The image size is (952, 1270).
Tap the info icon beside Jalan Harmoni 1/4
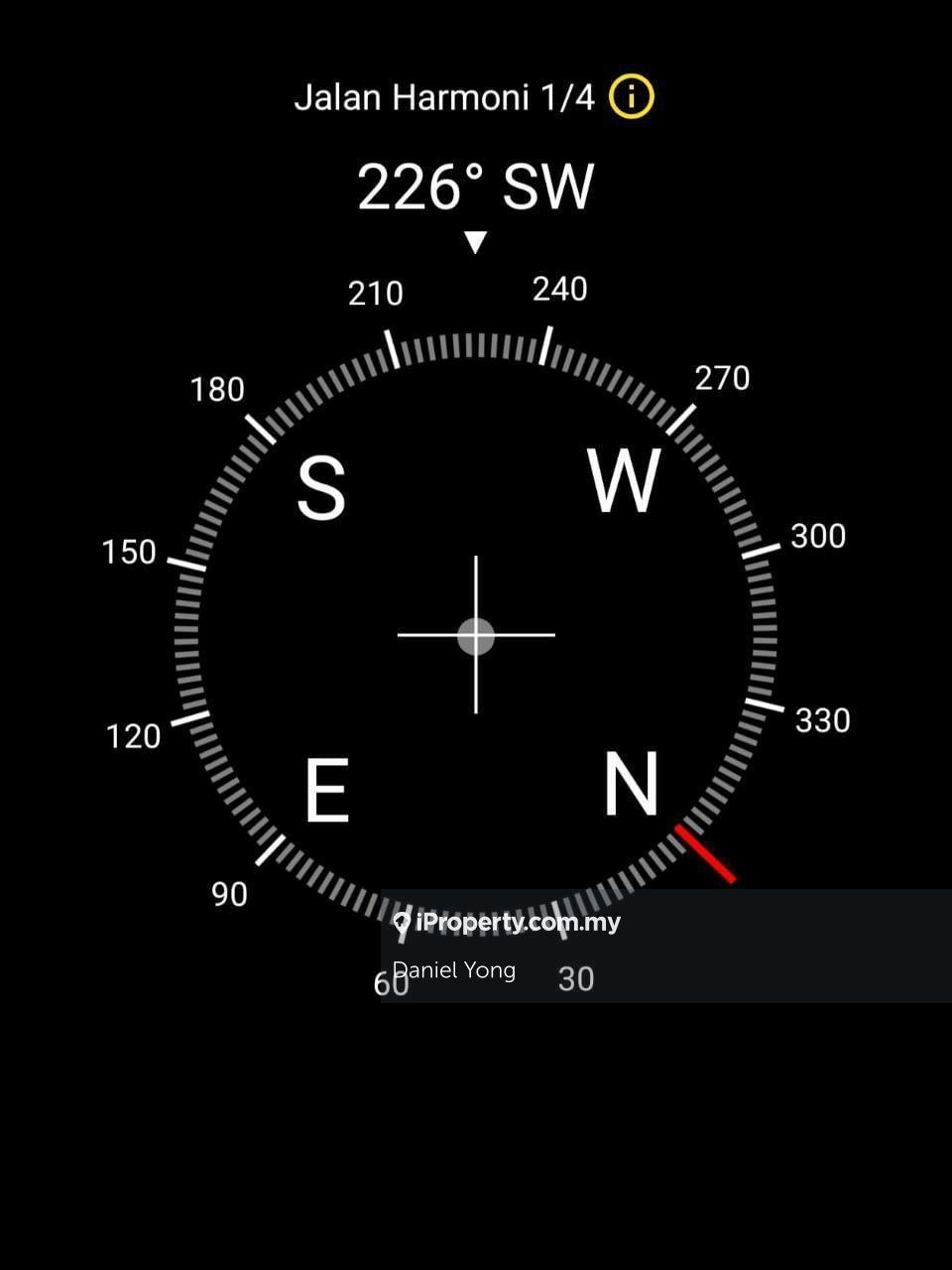click(x=631, y=97)
